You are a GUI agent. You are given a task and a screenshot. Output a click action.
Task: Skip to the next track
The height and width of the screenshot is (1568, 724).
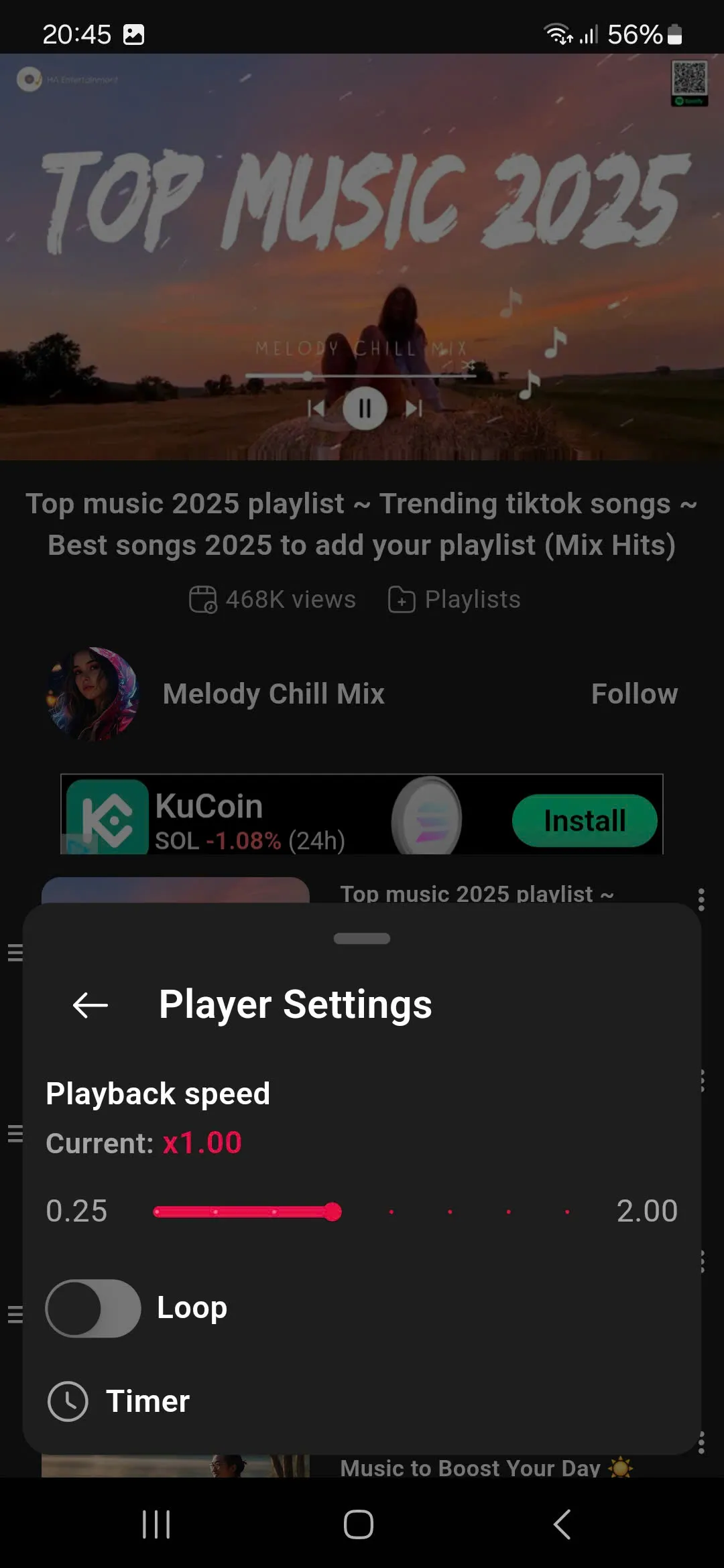click(x=414, y=408)
